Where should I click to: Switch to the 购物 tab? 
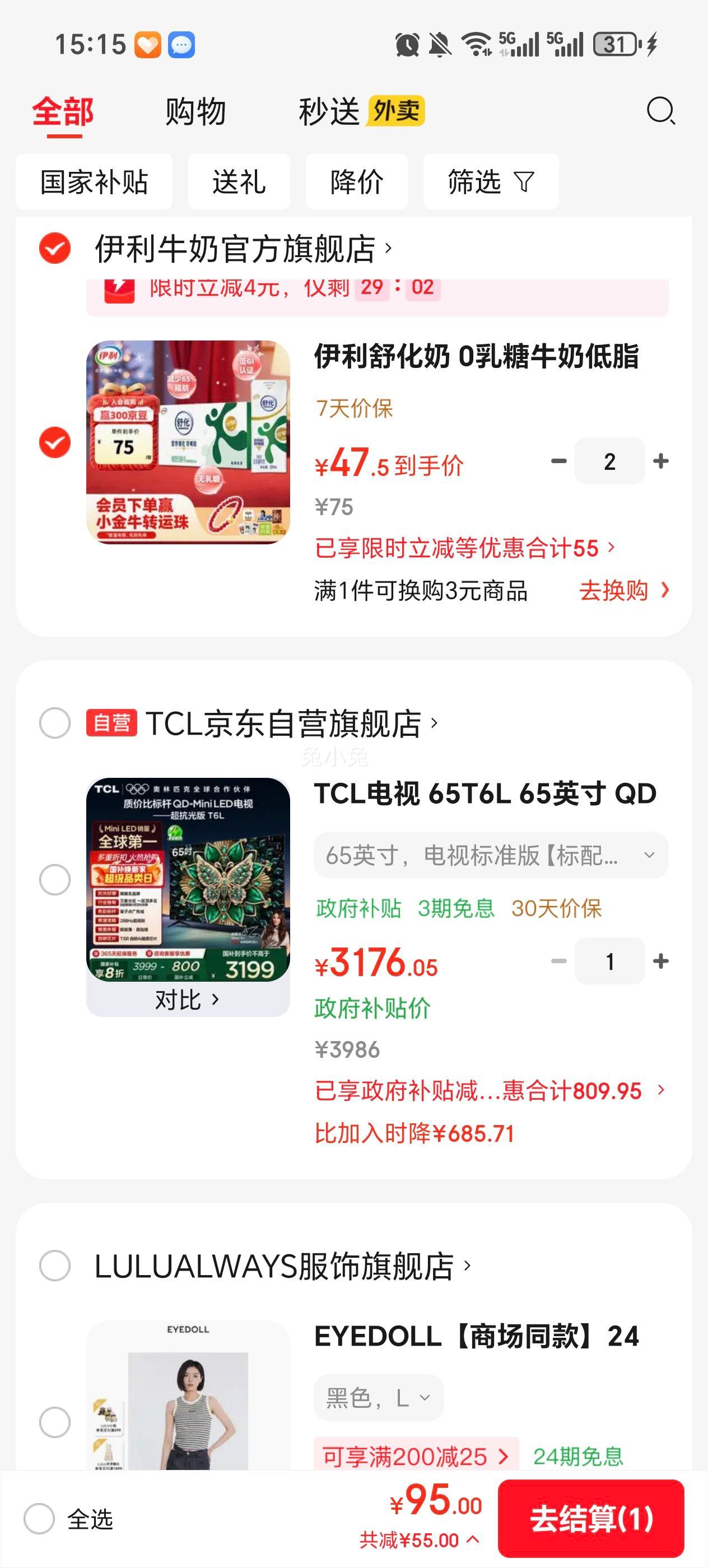pyautogui.click(x=194, y=111)
